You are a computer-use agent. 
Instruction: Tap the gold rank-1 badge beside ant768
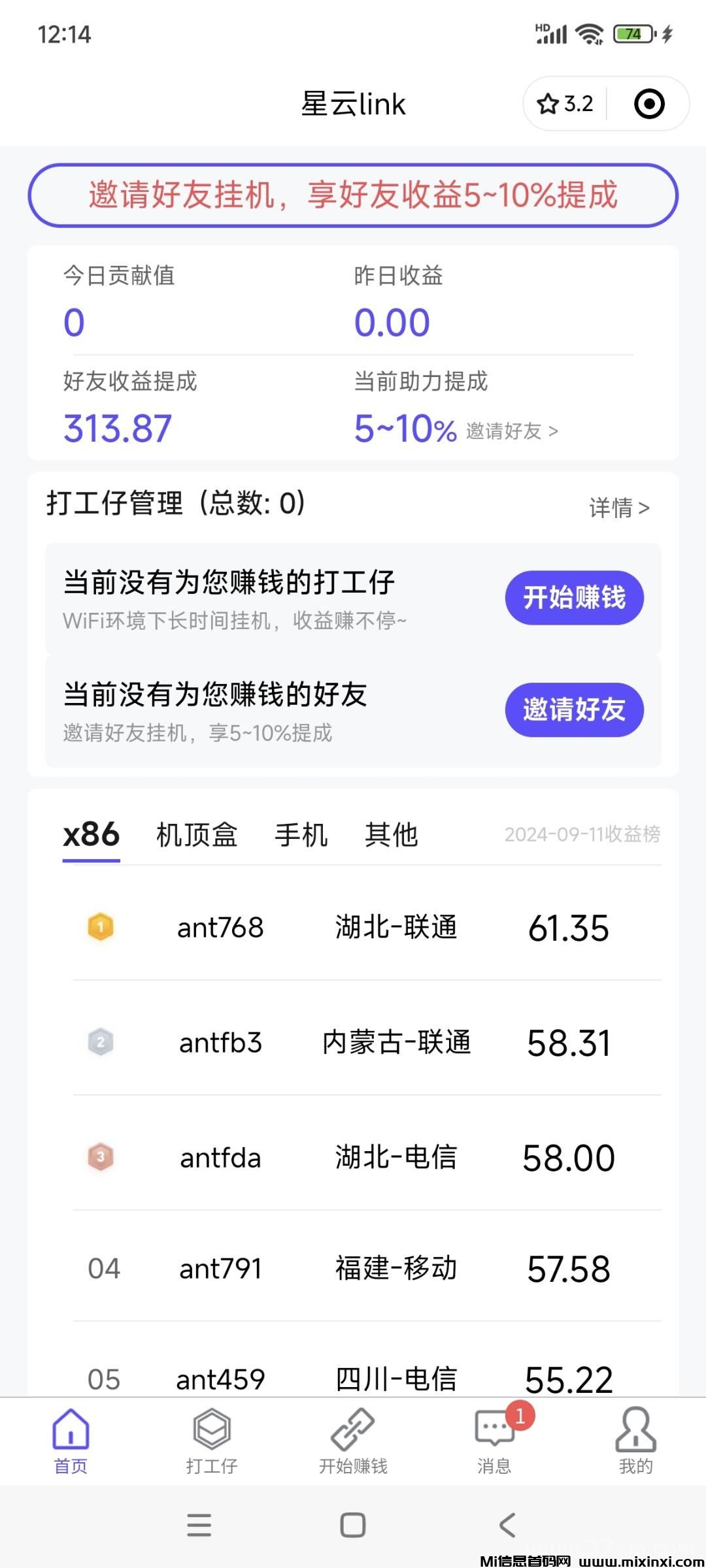[x=99, y=926]
